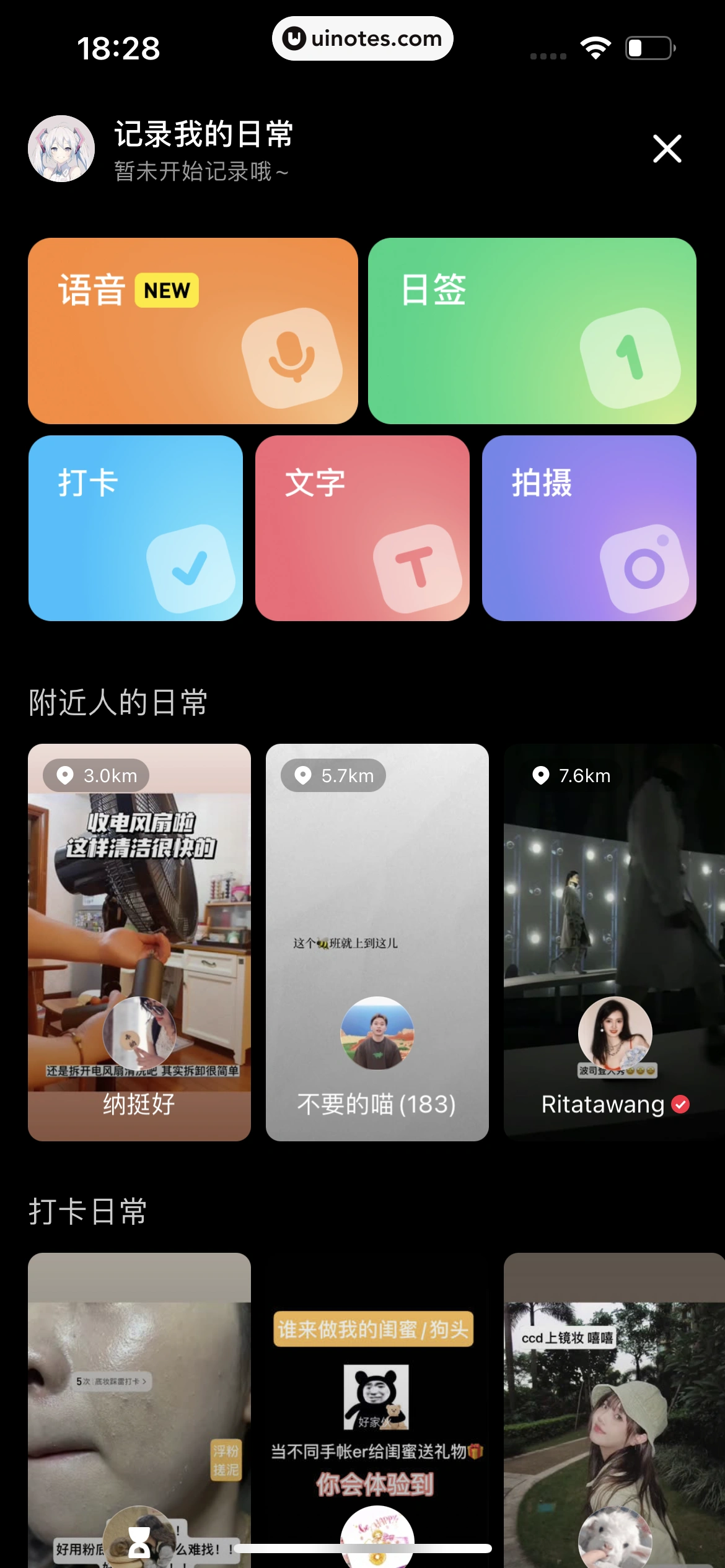This screenshot has height=1568, width=725.
Task: Open the 日签 daily sign card
Action: click(532, 331)
